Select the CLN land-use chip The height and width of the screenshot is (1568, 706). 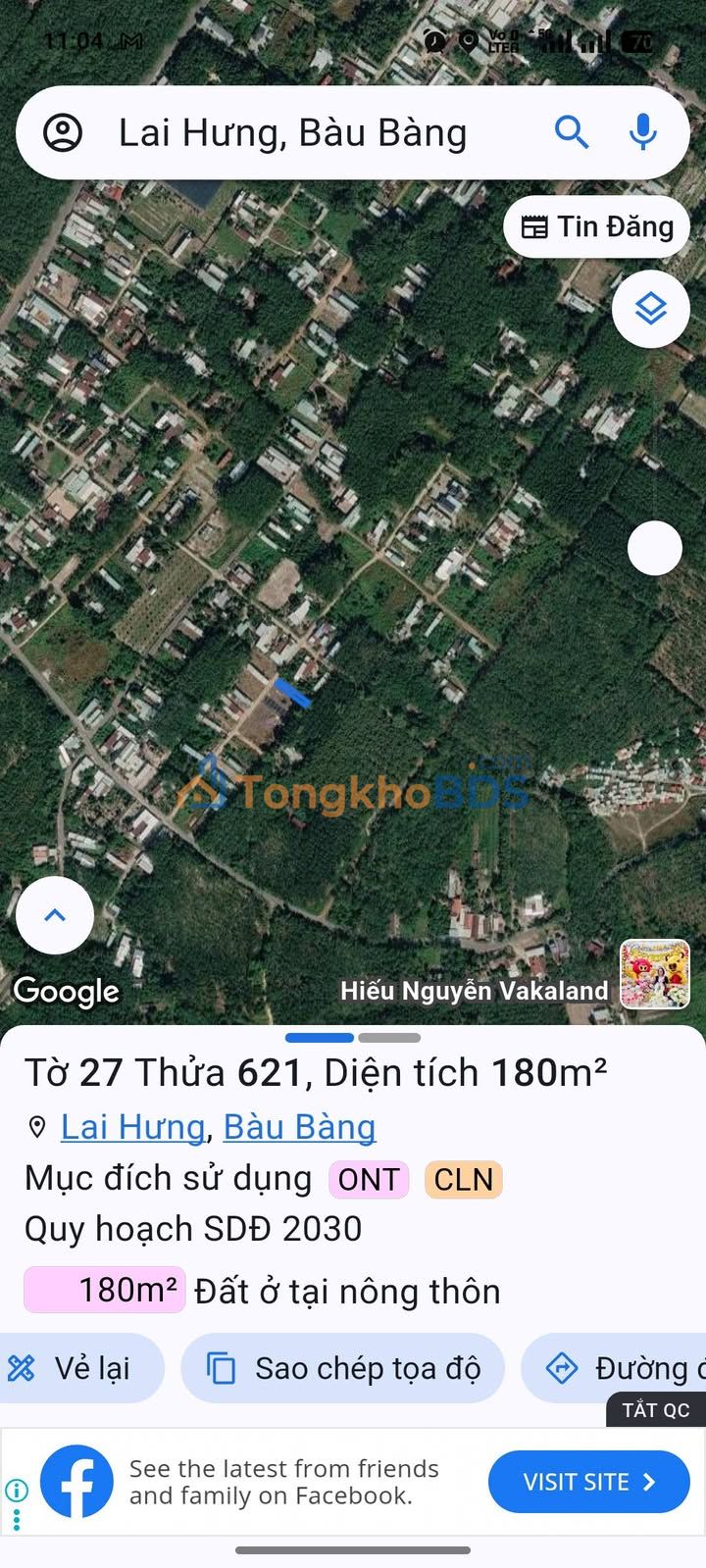(464, 1179)
